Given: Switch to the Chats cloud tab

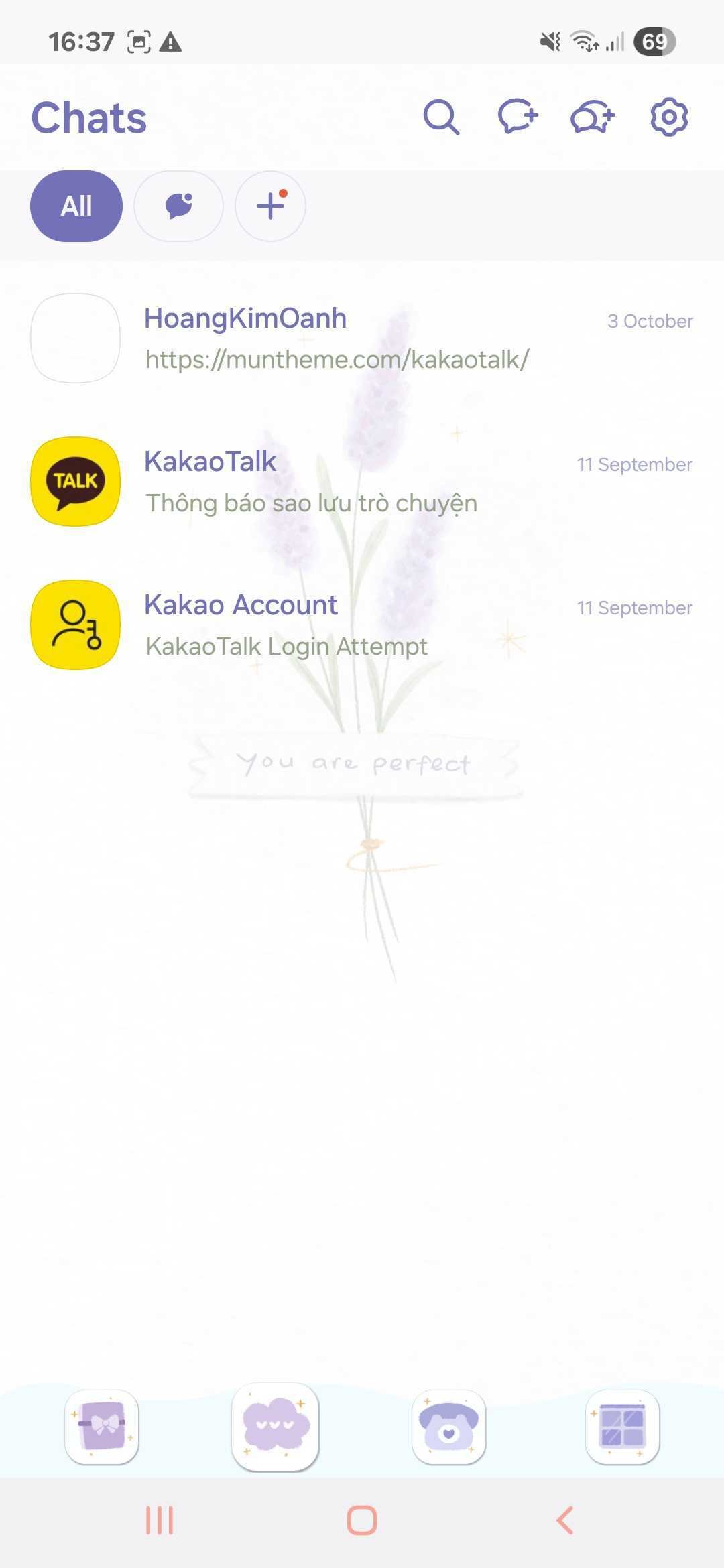Looking at the screenshot, I should pyautogui.click(x=276, y=1427).
